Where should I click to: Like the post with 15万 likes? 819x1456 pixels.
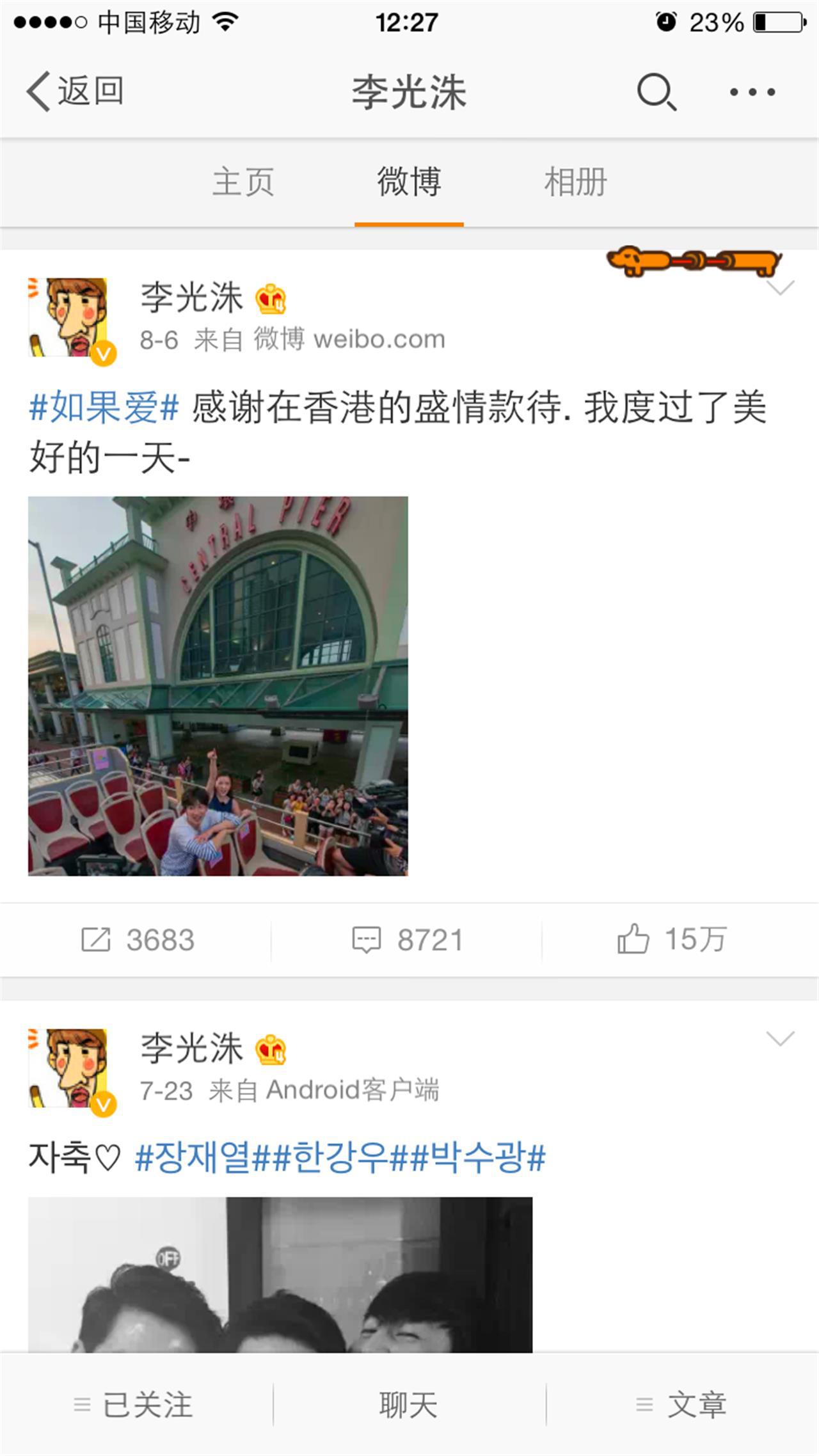[x=672, y=940]
